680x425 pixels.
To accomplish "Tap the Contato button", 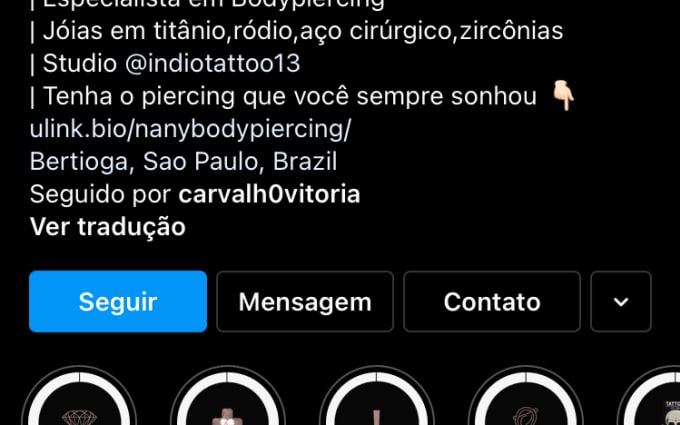I will (492, 301).
